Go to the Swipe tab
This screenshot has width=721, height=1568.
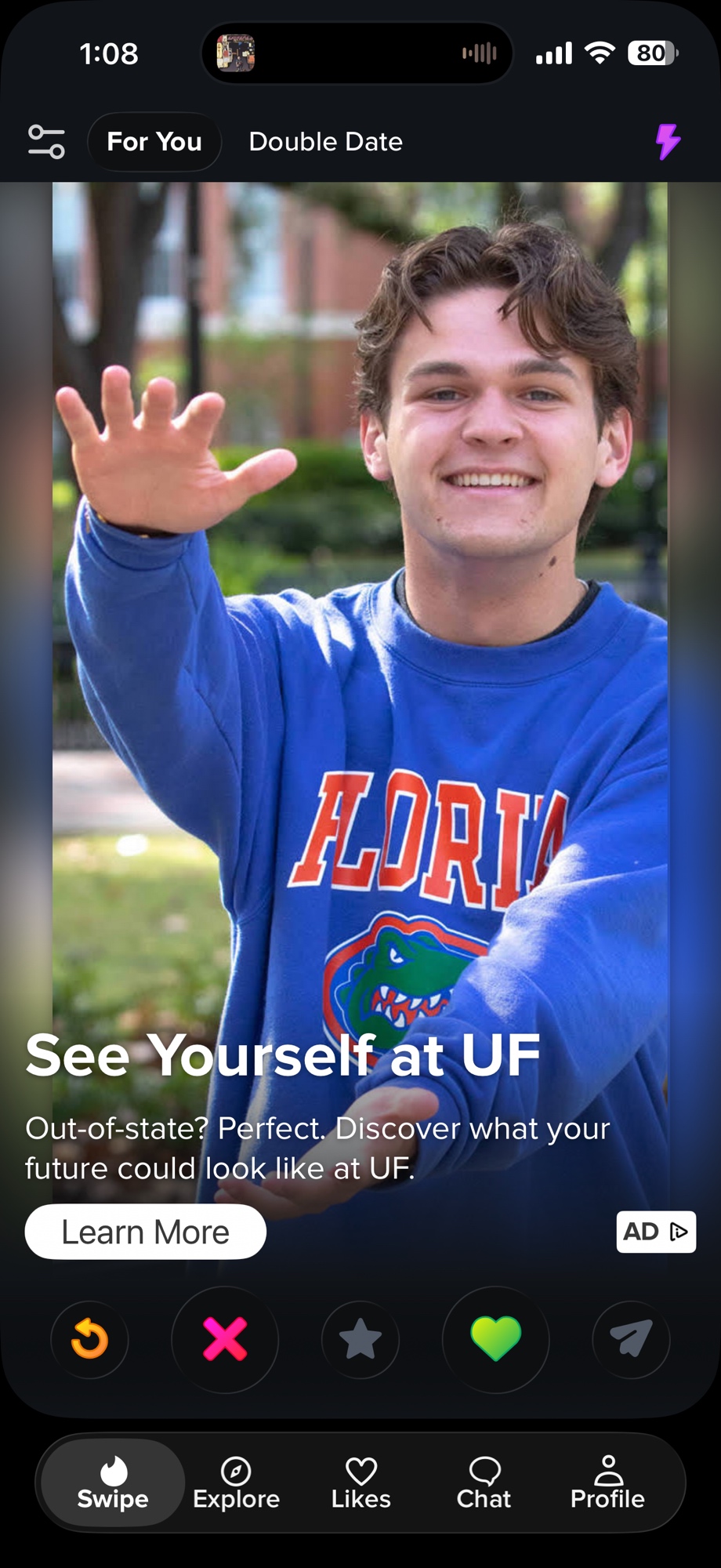[113, 1483]
